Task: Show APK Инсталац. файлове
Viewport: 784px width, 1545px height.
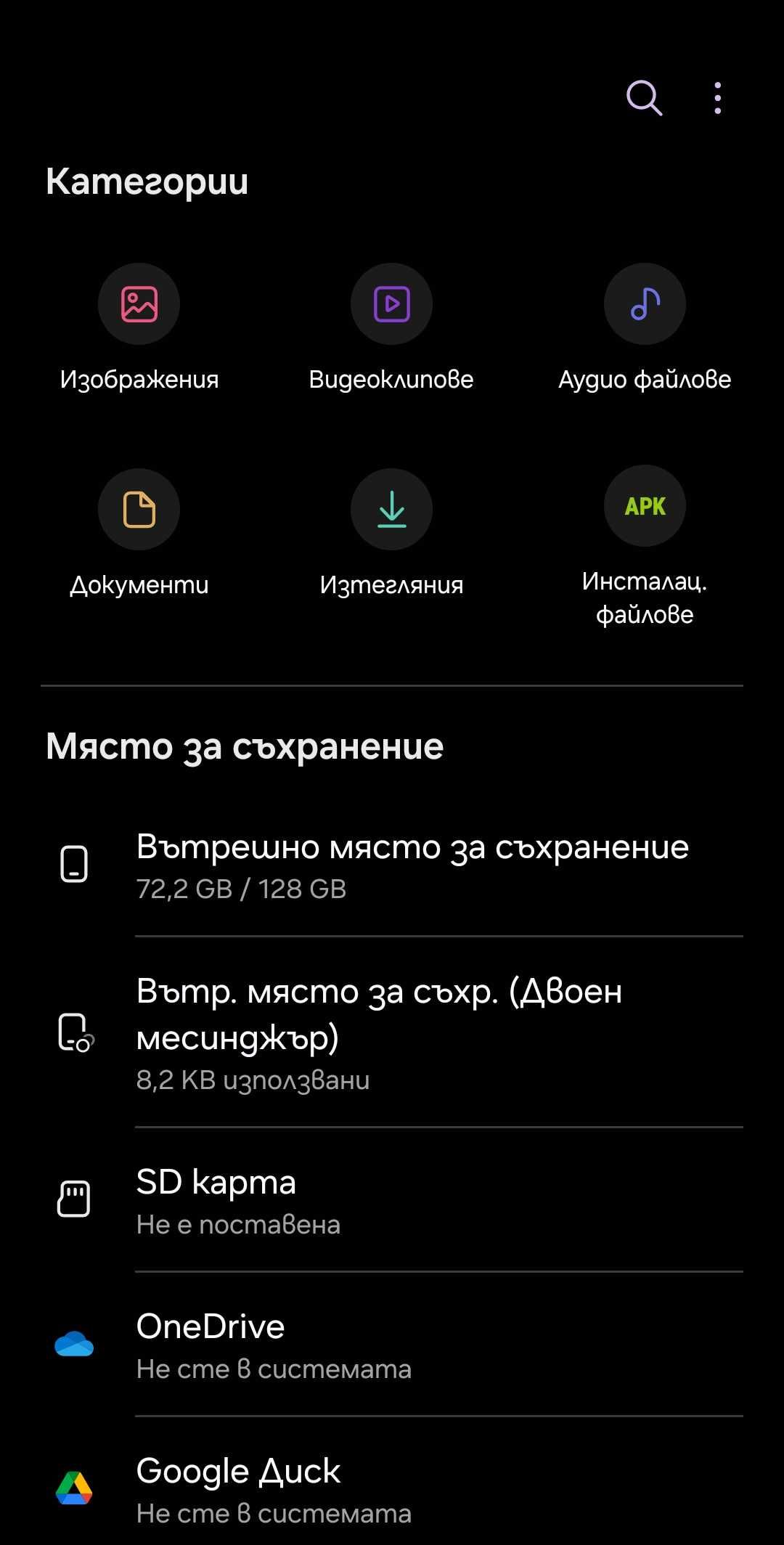Action: coord(645,507)
